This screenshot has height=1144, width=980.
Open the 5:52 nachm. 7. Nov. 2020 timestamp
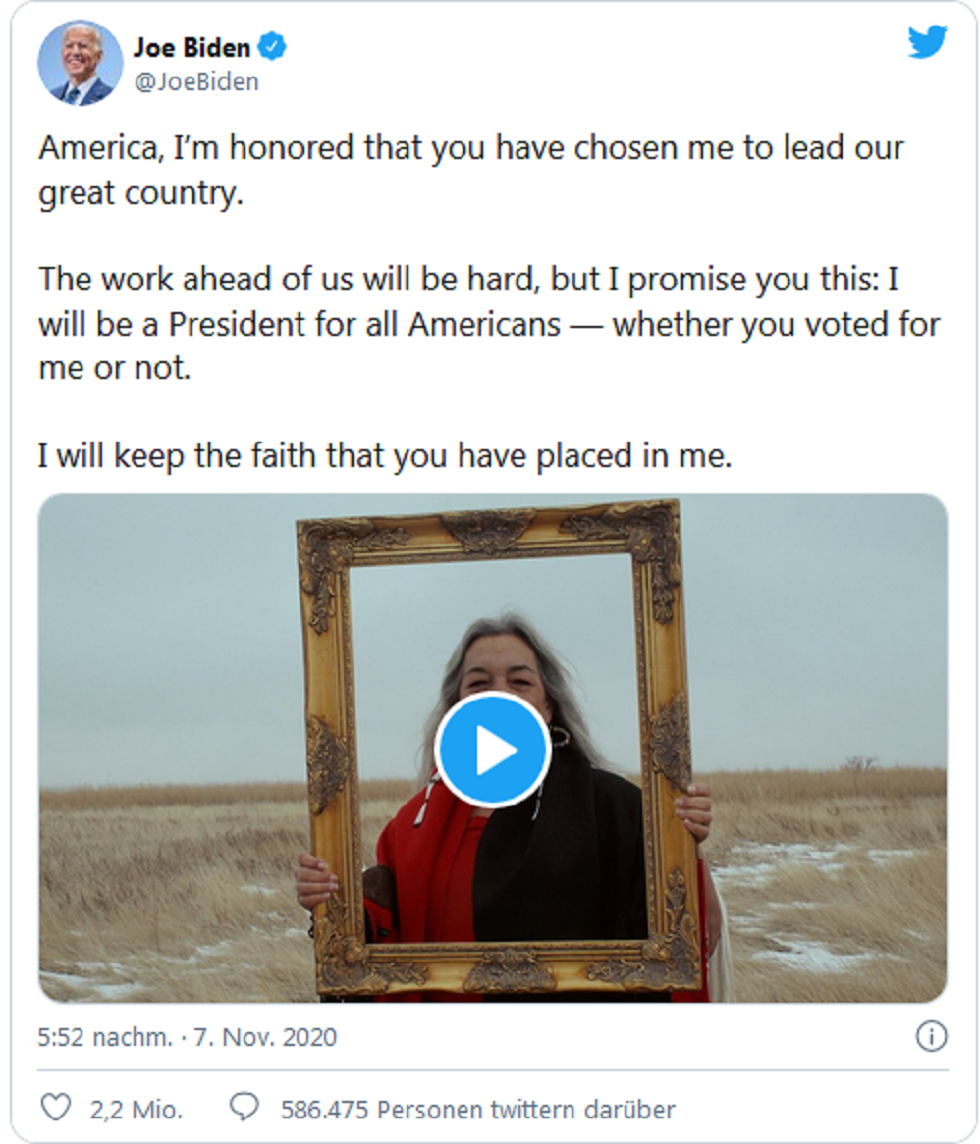[x=187, y=1037]
